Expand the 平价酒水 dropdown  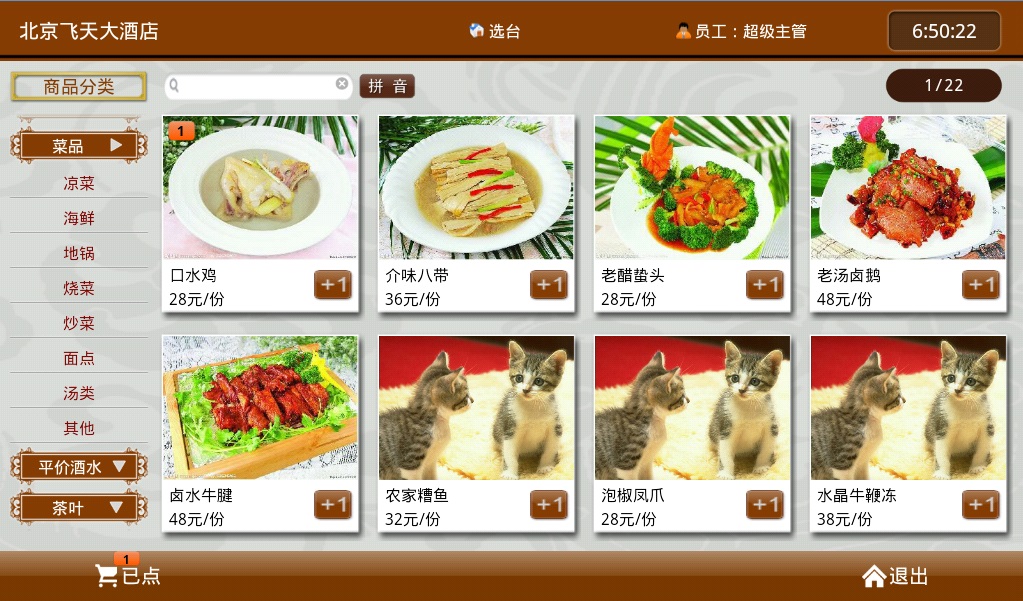(x=79, y=466)
